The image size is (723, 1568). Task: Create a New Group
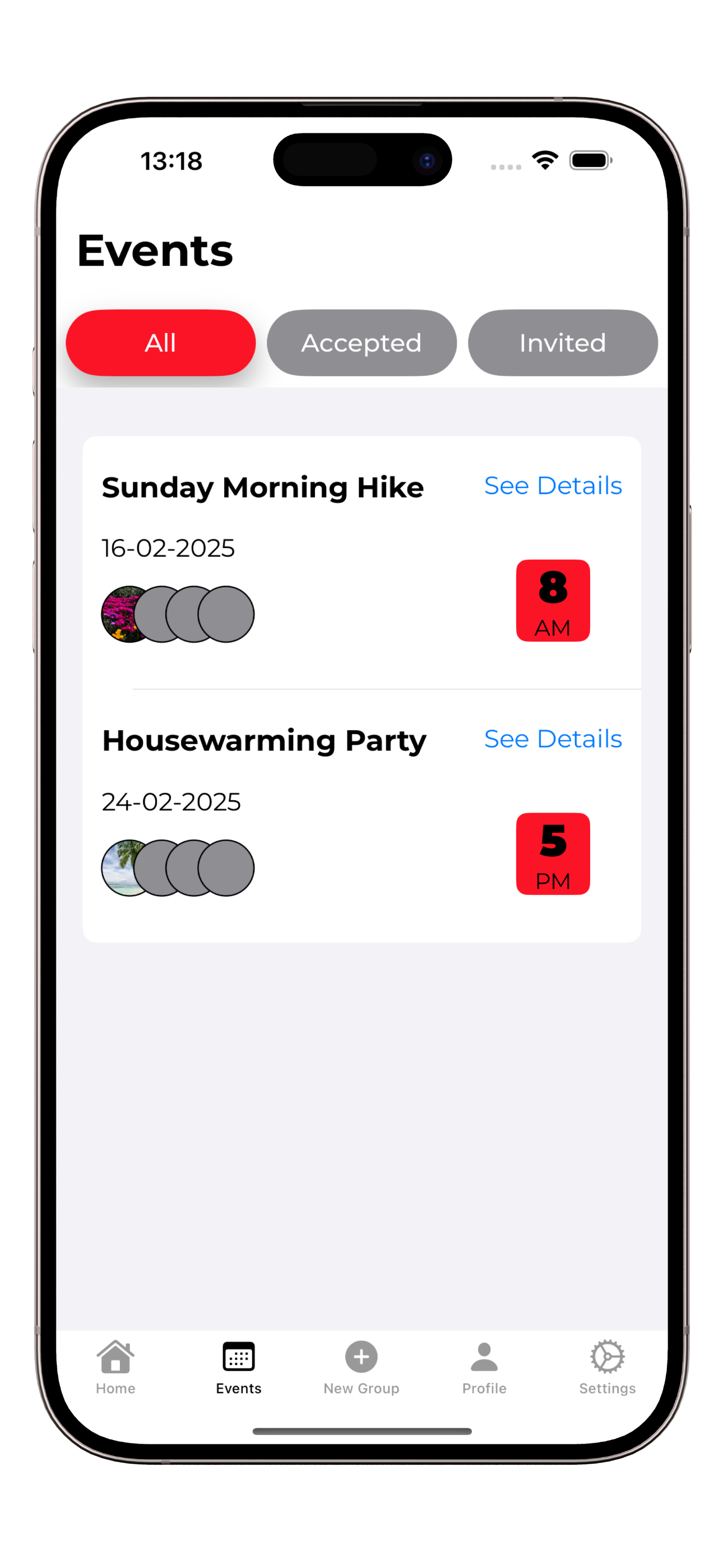pos(361,1366)
